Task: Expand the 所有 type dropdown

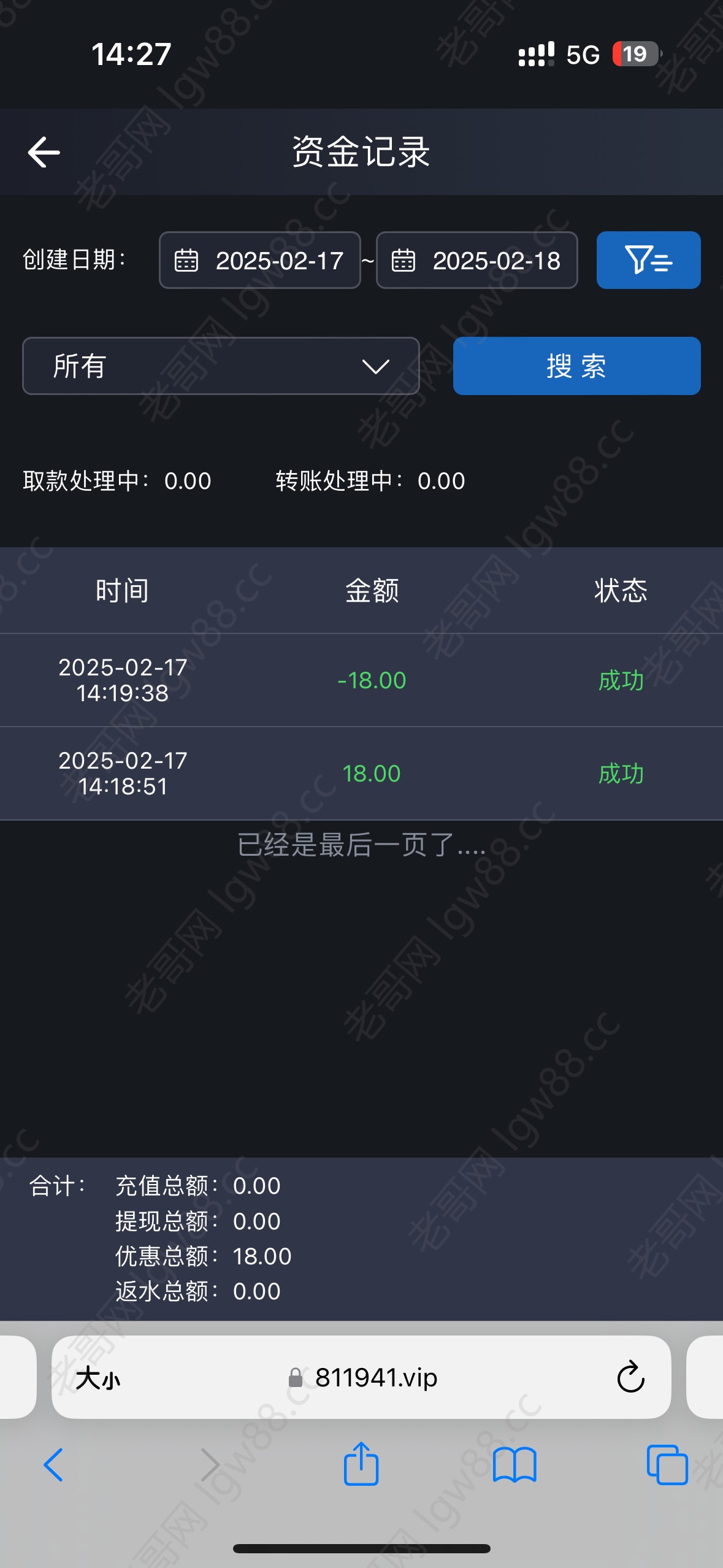Action: (221, 366)
